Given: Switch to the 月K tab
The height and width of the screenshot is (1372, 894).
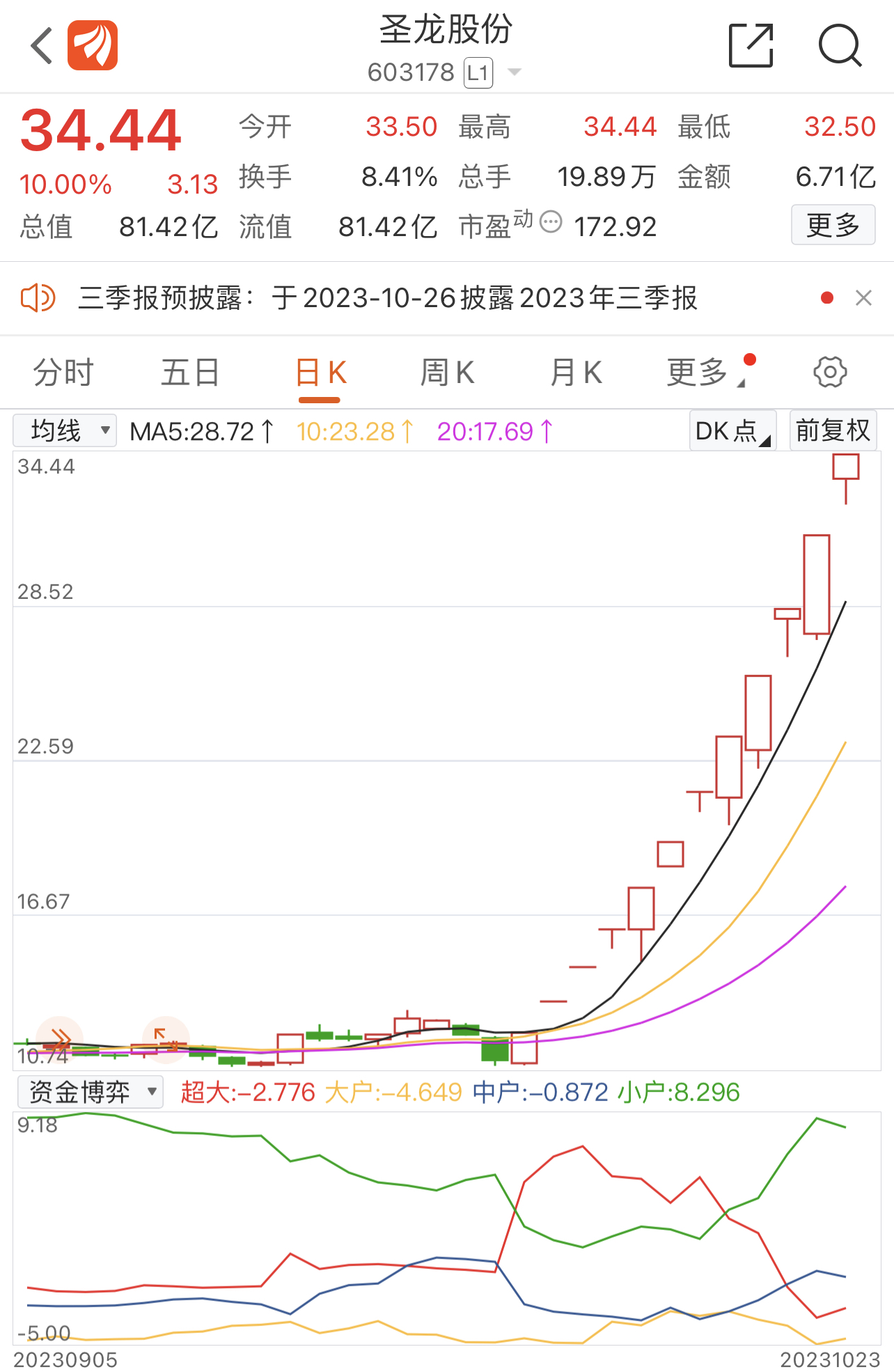Looking at the screenshot, I should [x=575, y=373].
